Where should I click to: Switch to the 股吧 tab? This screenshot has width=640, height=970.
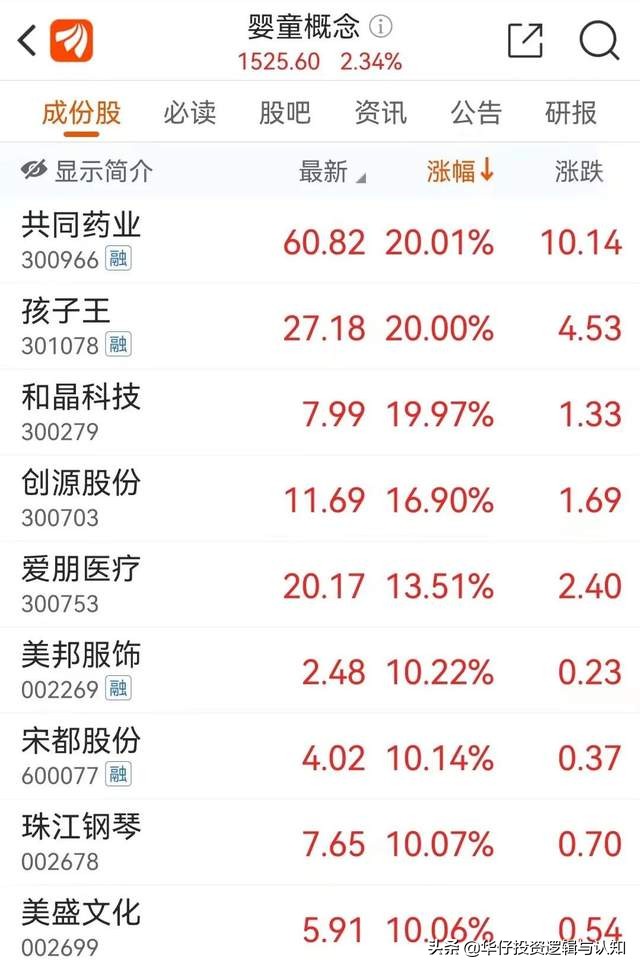pos(285,112)
